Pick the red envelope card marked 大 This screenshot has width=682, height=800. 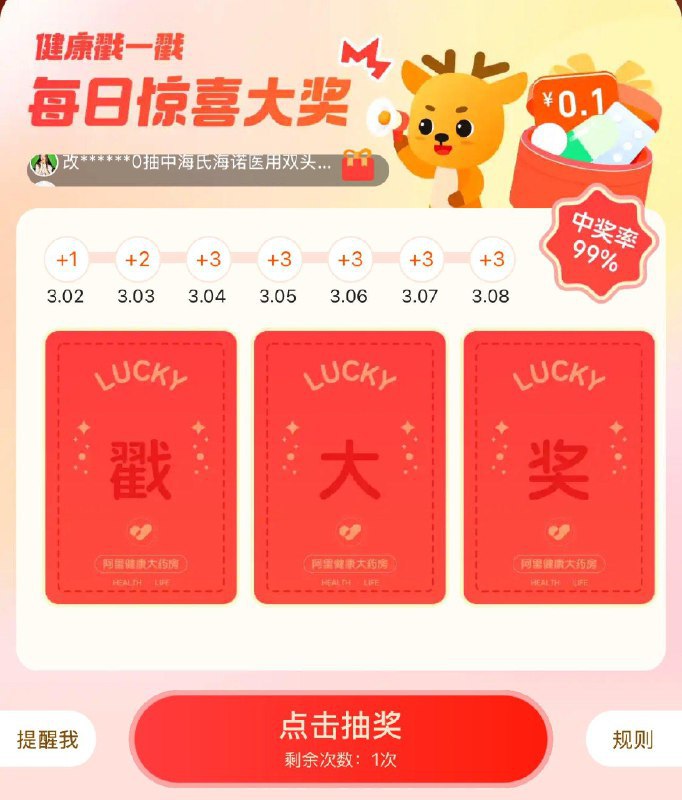tap(349, 468)
